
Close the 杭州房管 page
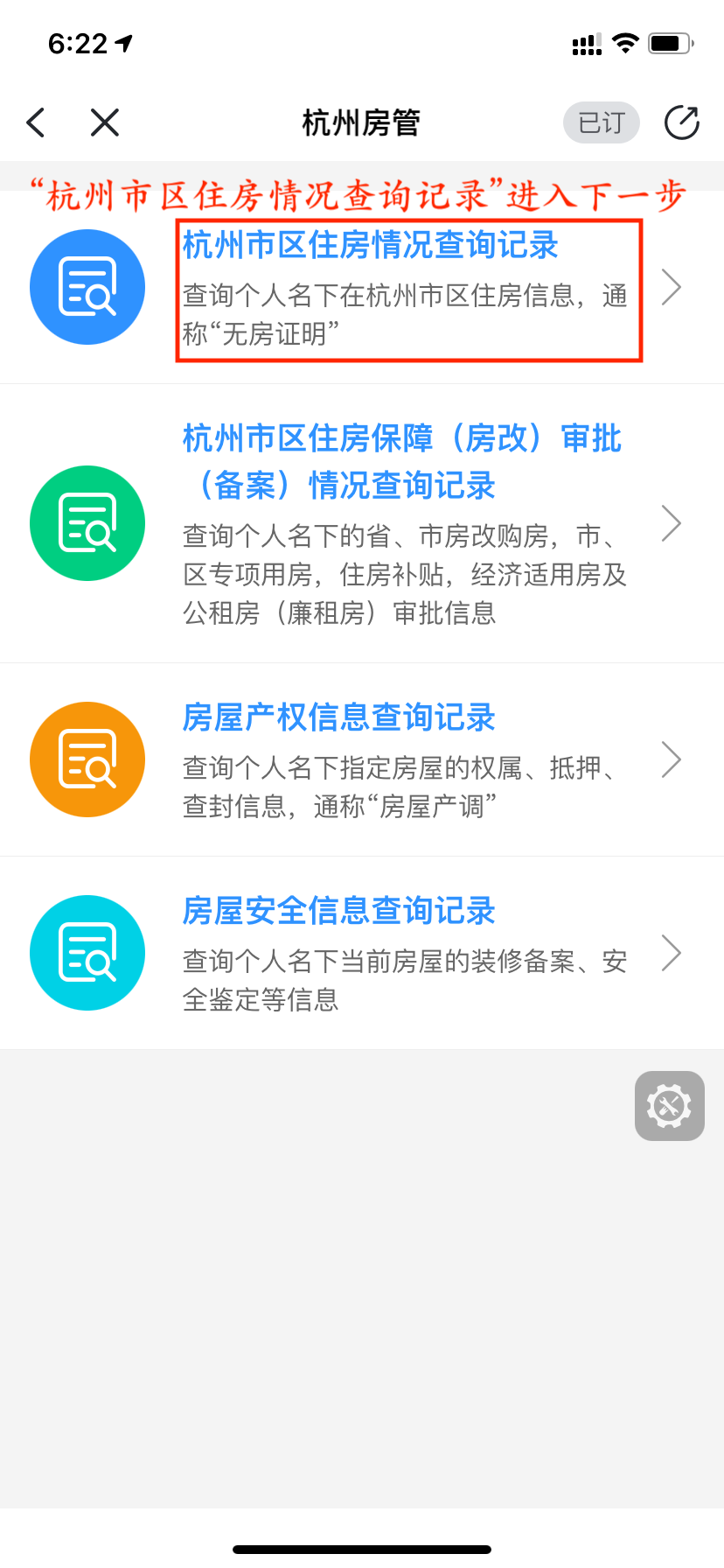click(105, 122)
